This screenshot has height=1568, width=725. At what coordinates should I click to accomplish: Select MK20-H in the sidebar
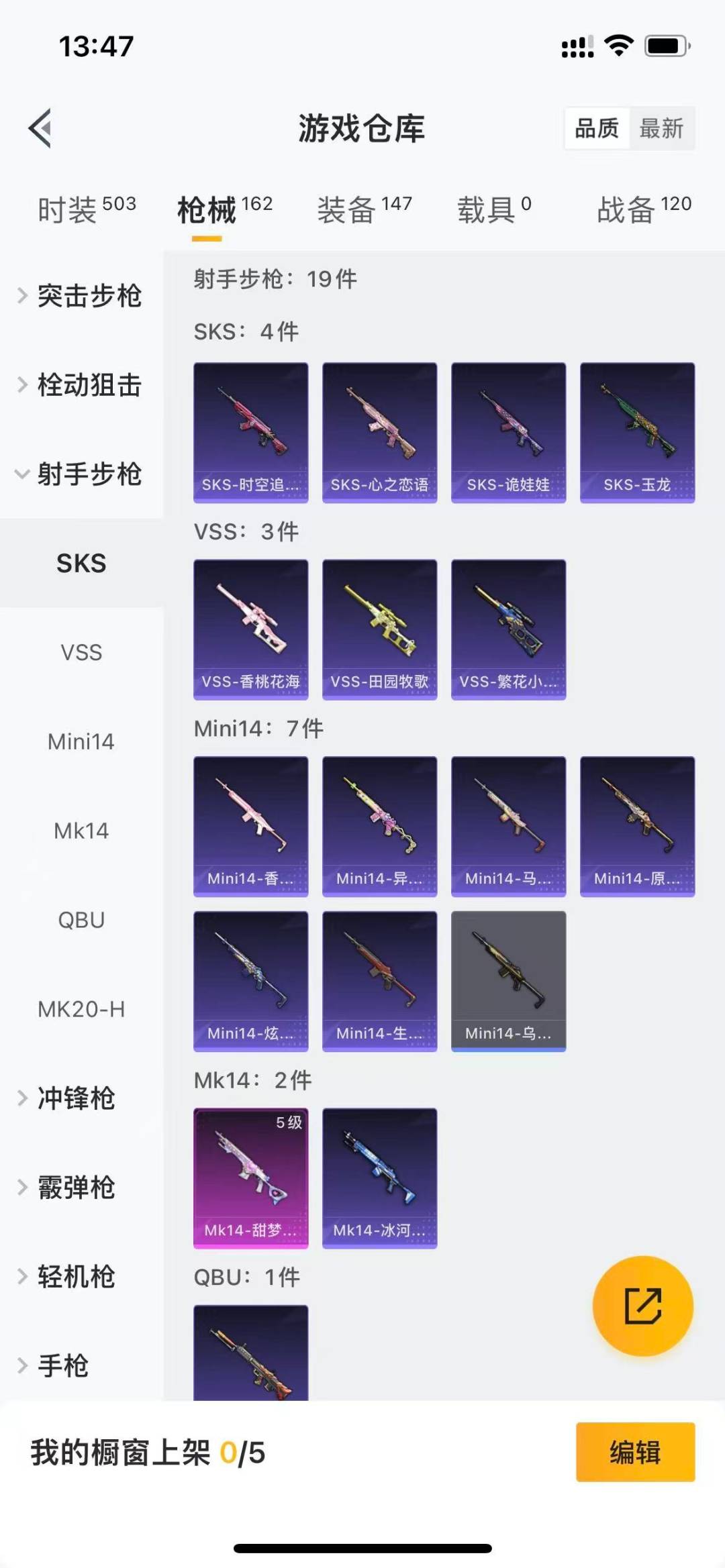pyautogui.click(x=81, y=1009)
